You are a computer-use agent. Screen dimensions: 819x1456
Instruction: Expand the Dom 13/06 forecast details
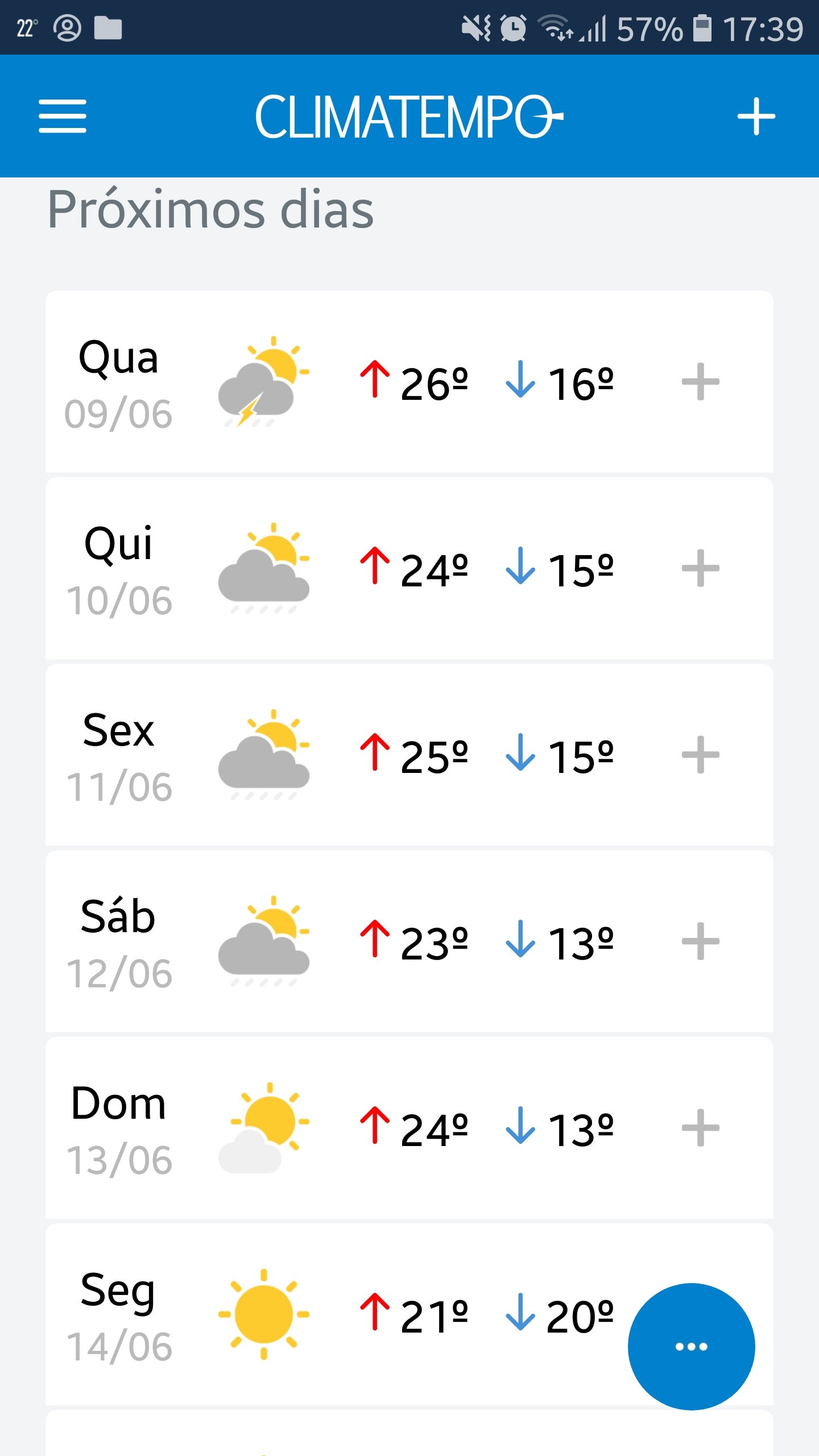(700, 1128)
